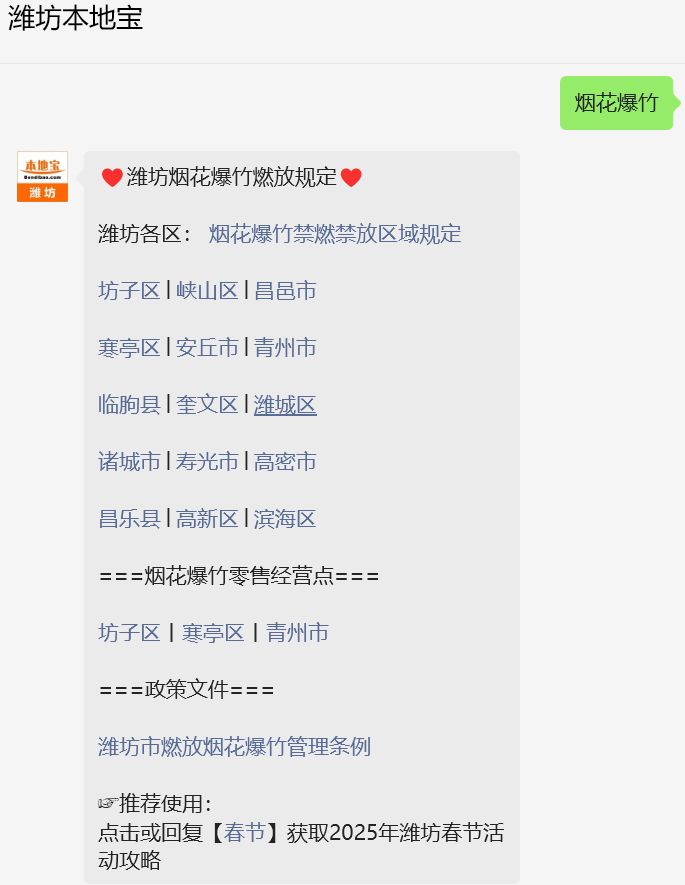Image resolution: width=685 pixels, height=885 pixels.
Task: Open 烟花爆竹禁燃禁放区域规定 link
Action: coord(335,234)
